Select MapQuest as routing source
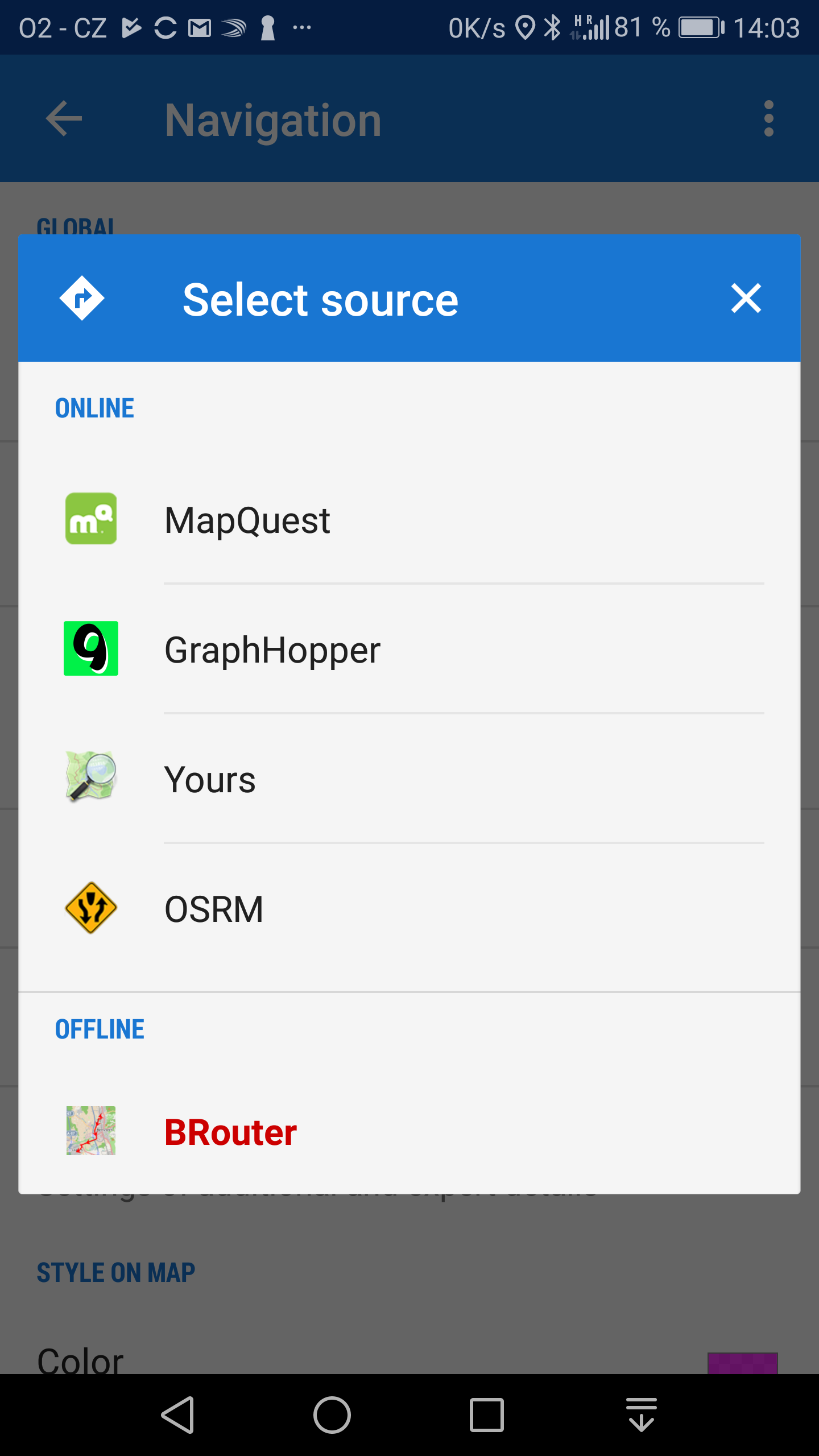The height and width of the screenshot is (1456, 819). [409, 519]
